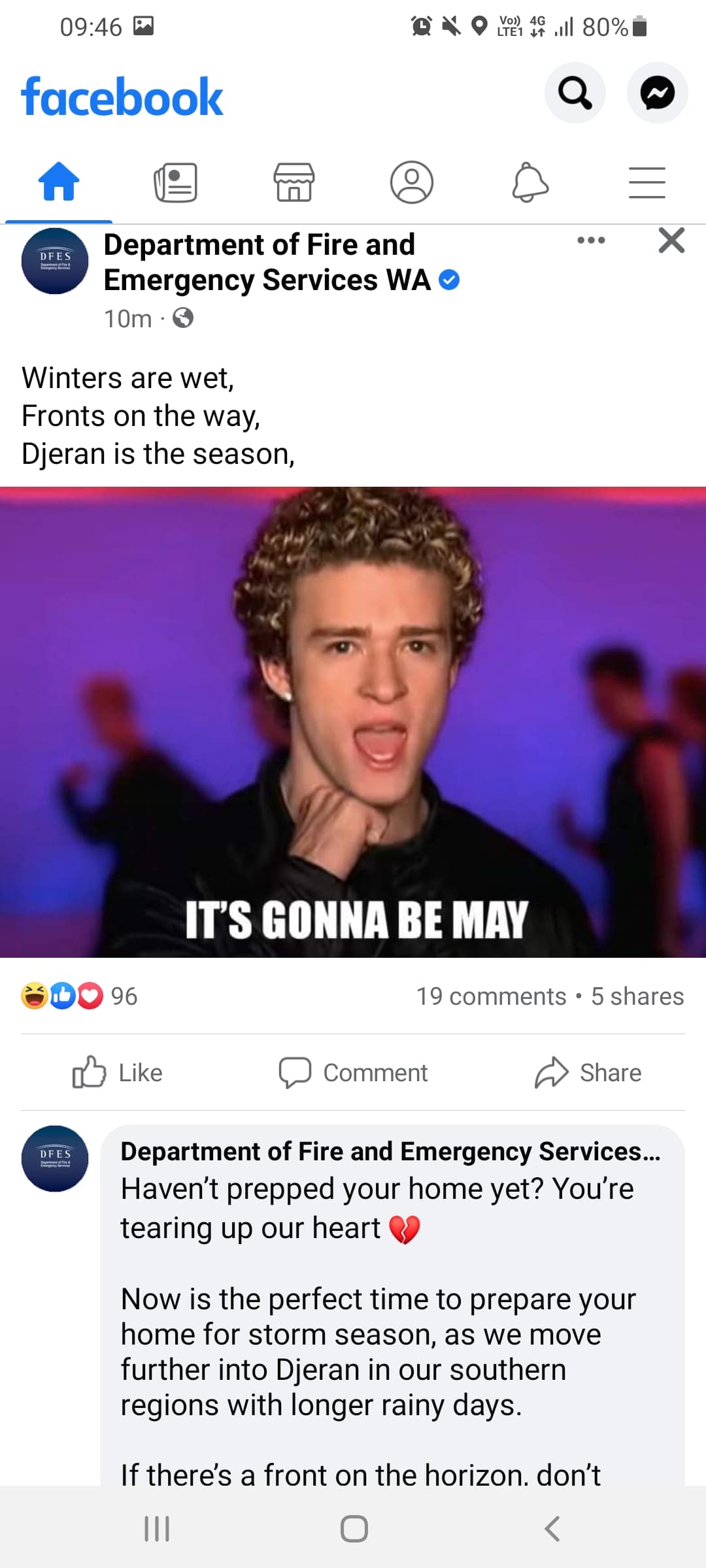Open the hamburger menu tab
The width and height of the screenshot is (706, 1568).
pos(647,182)
